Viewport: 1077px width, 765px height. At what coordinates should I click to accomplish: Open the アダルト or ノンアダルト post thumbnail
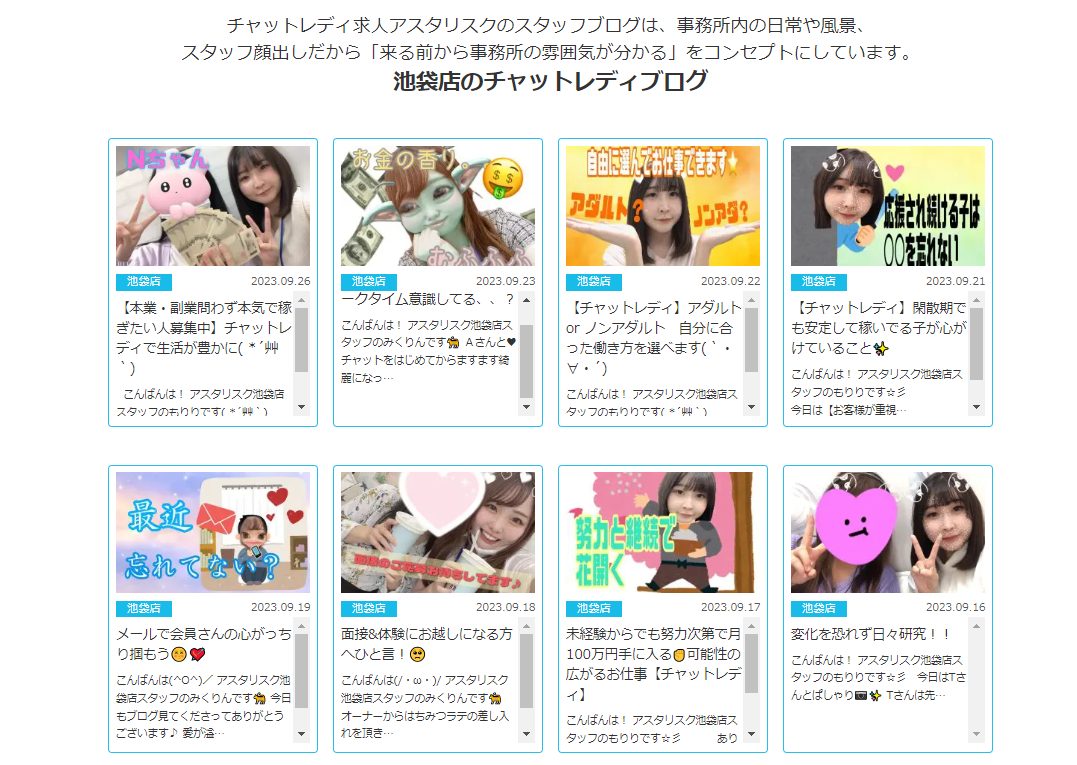[x=662, y=205]
